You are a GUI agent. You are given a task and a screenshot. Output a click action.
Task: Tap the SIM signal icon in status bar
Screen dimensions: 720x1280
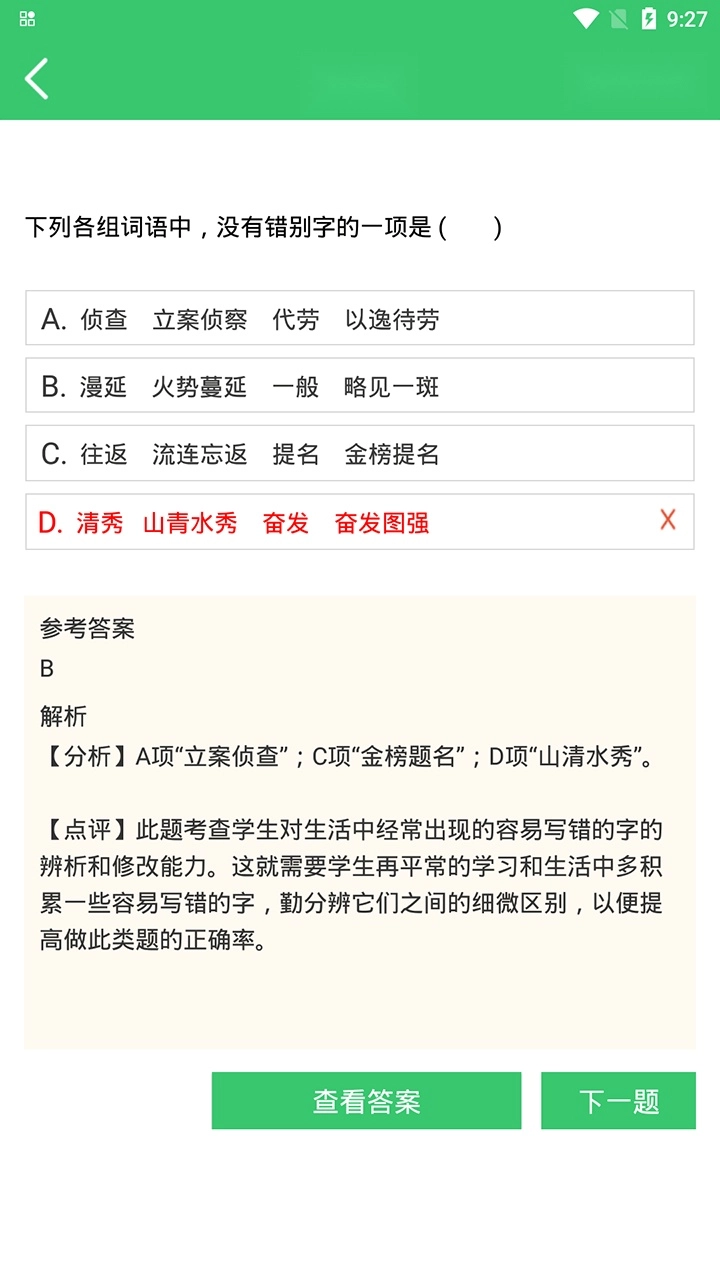617,17
